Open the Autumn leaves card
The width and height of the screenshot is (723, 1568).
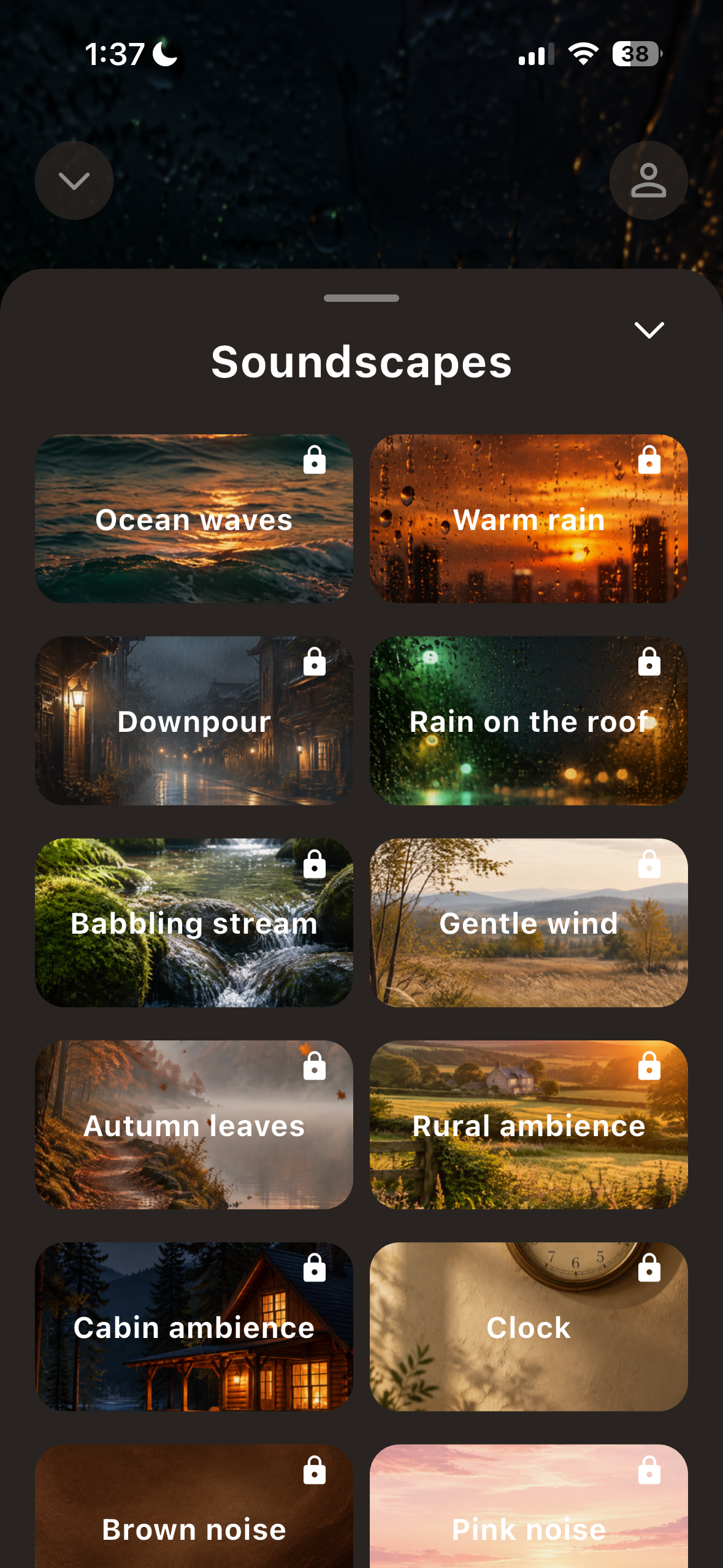pyautogui.click(x=194, y=1124)
